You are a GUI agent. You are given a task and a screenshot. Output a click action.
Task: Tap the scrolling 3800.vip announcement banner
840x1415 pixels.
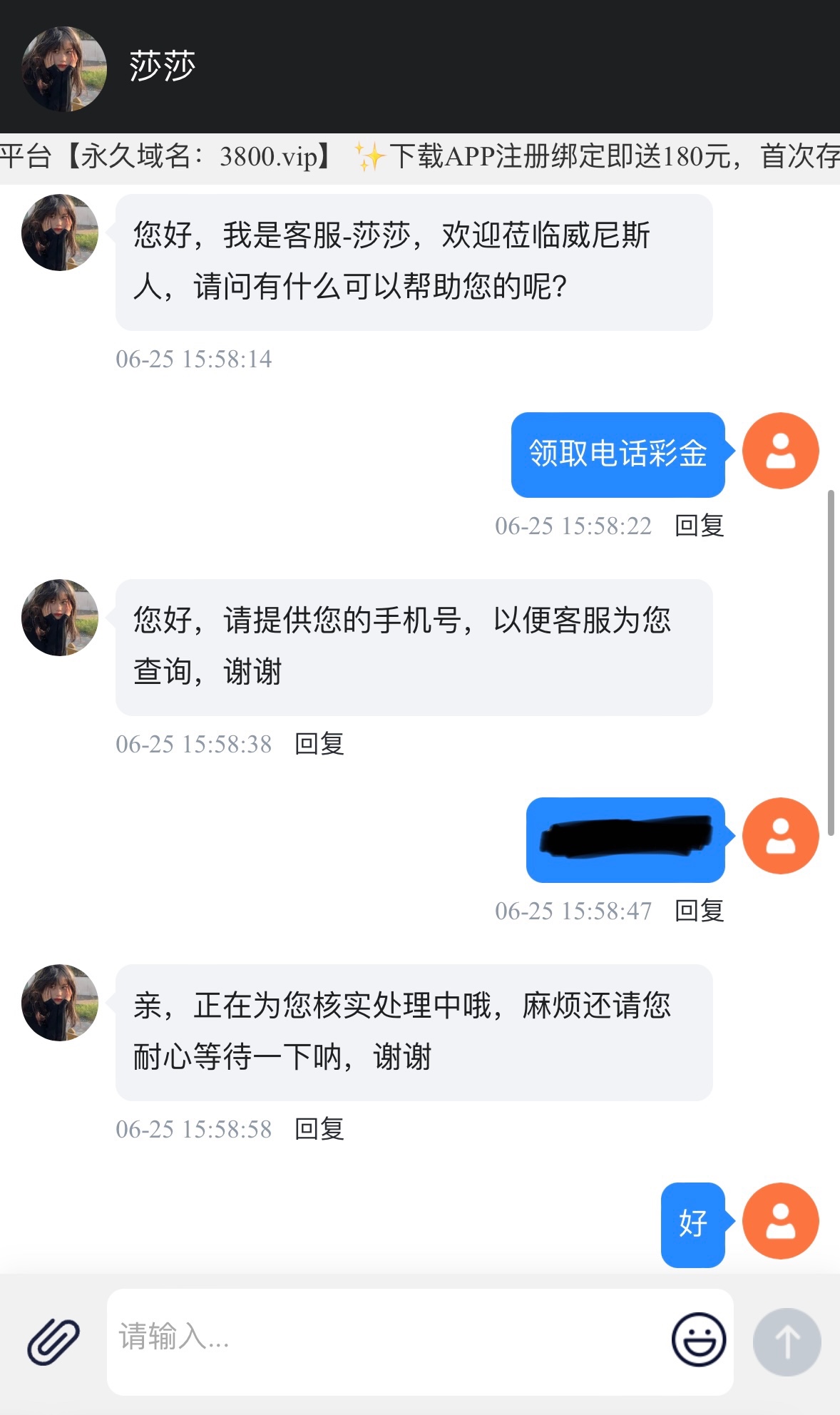click(419, 157)
